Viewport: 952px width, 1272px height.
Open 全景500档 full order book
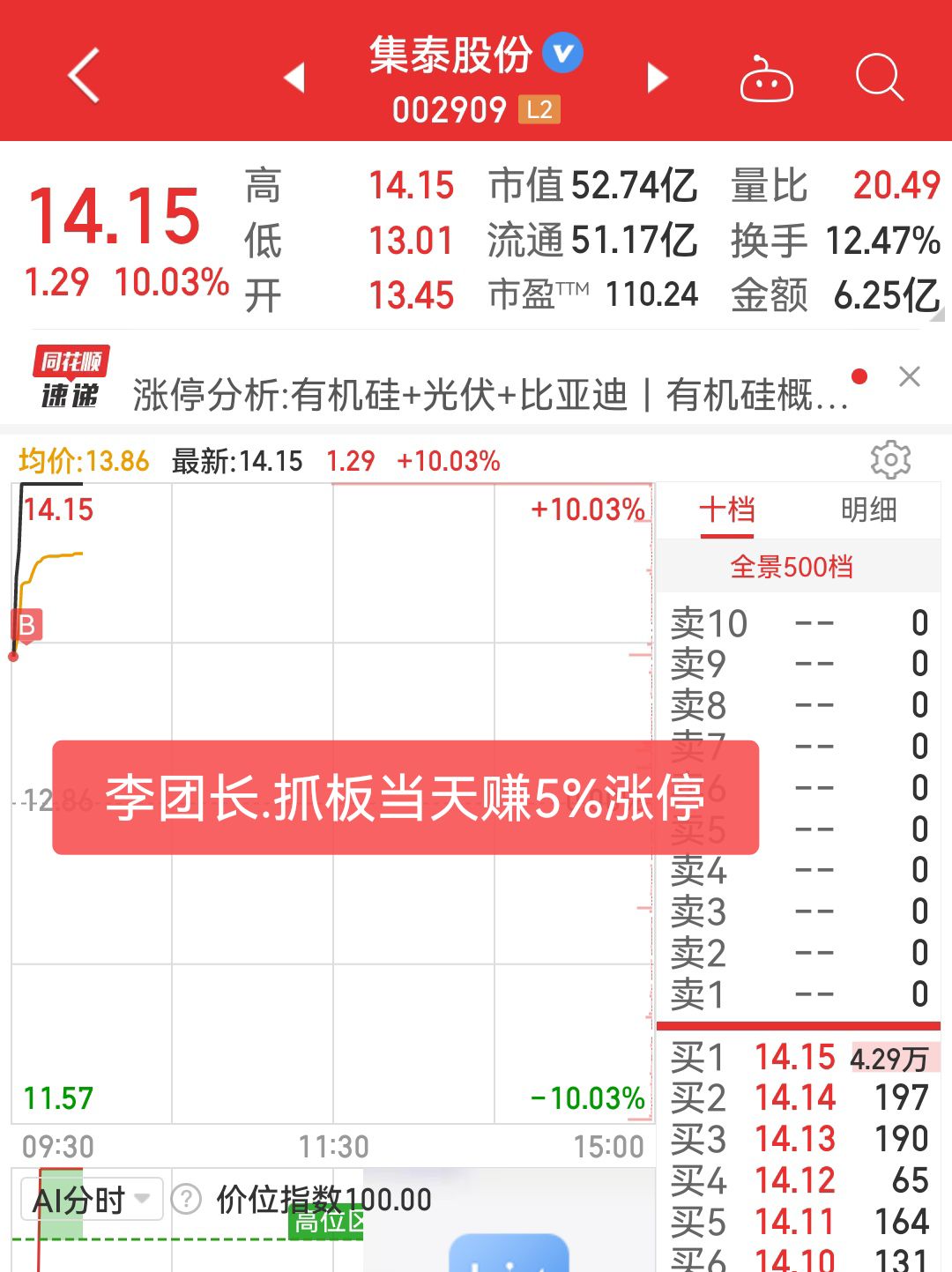[792, 566]
